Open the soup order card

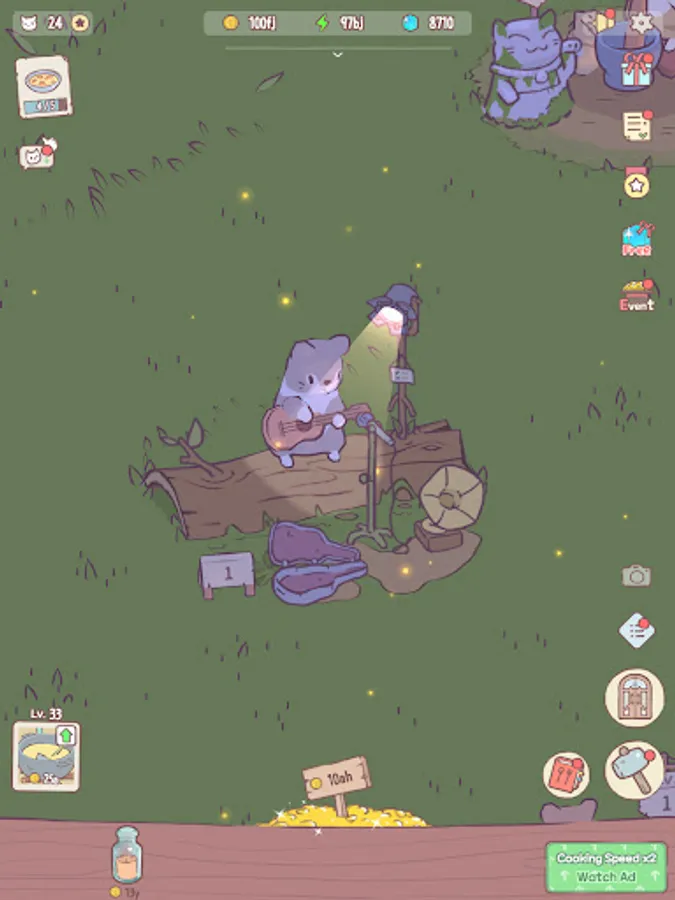(x=44, y=87)
